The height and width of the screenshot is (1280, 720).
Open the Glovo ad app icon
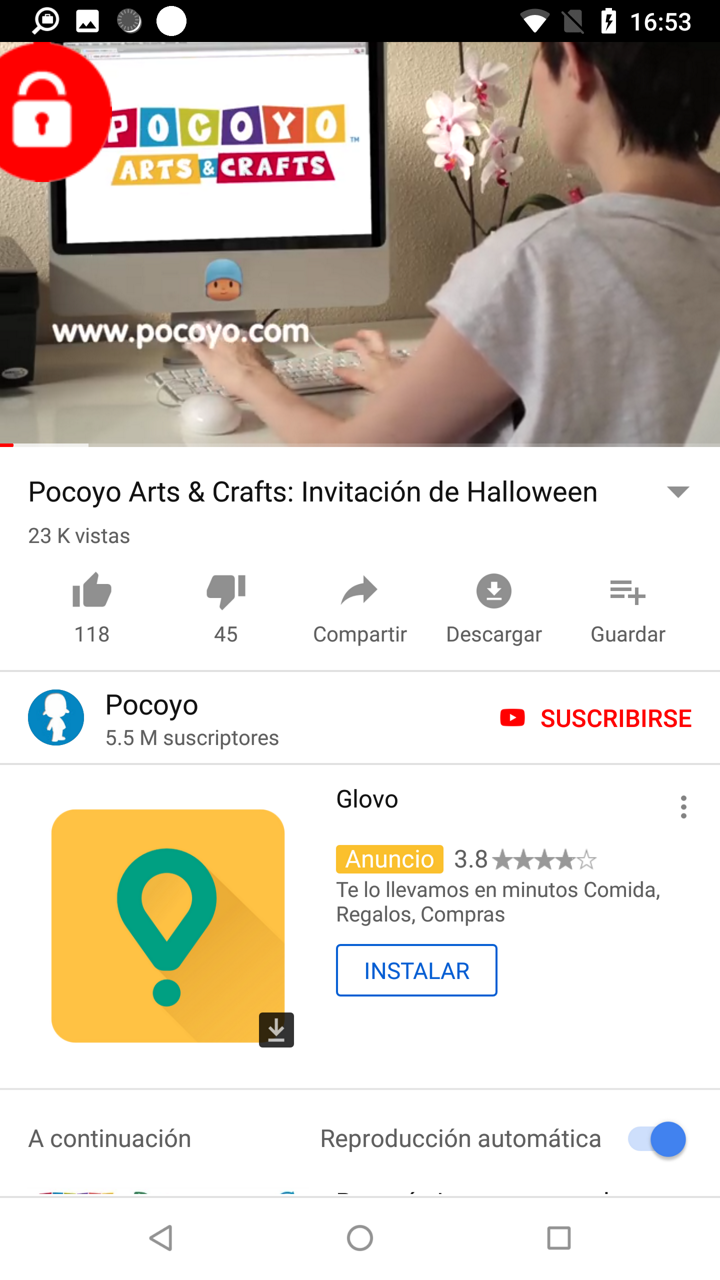tap(168, 926)
